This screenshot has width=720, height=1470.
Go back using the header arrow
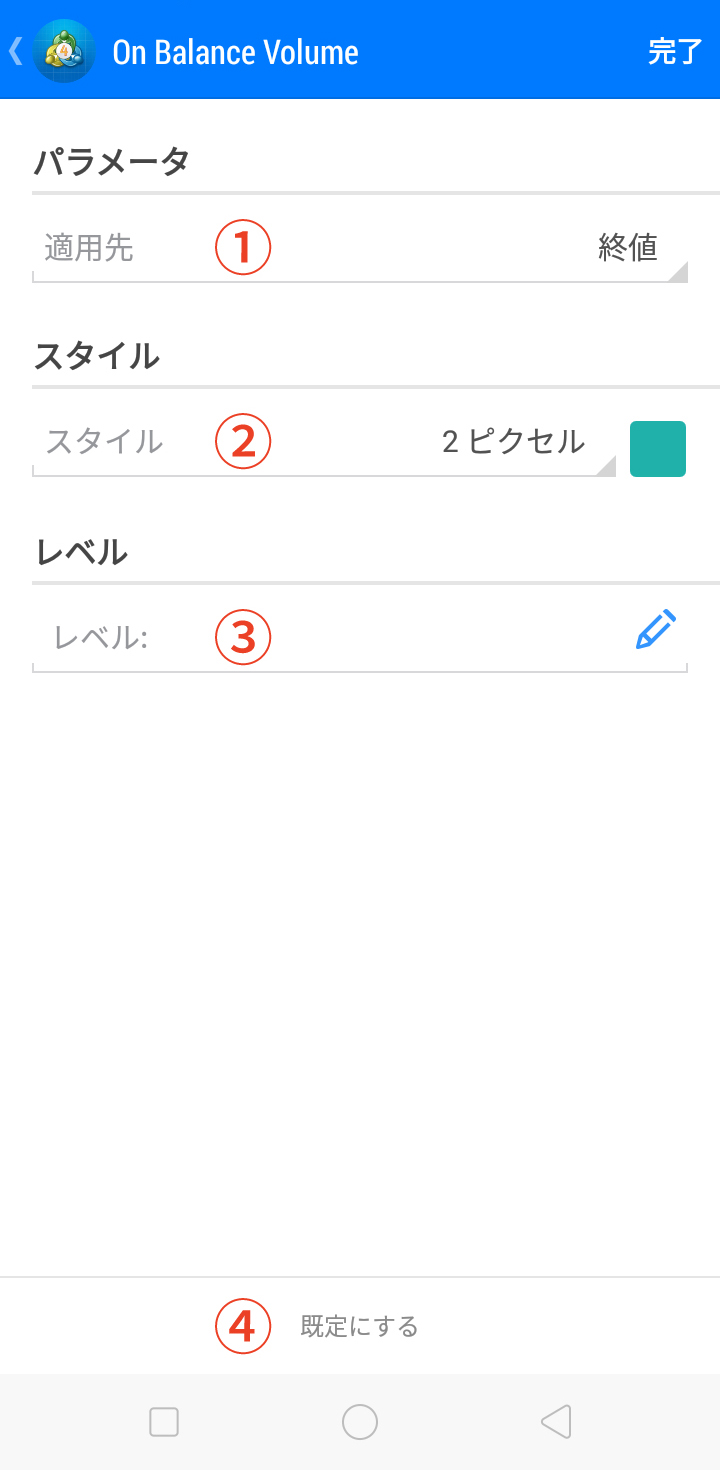pyautogui.click(x=17, y=51)
